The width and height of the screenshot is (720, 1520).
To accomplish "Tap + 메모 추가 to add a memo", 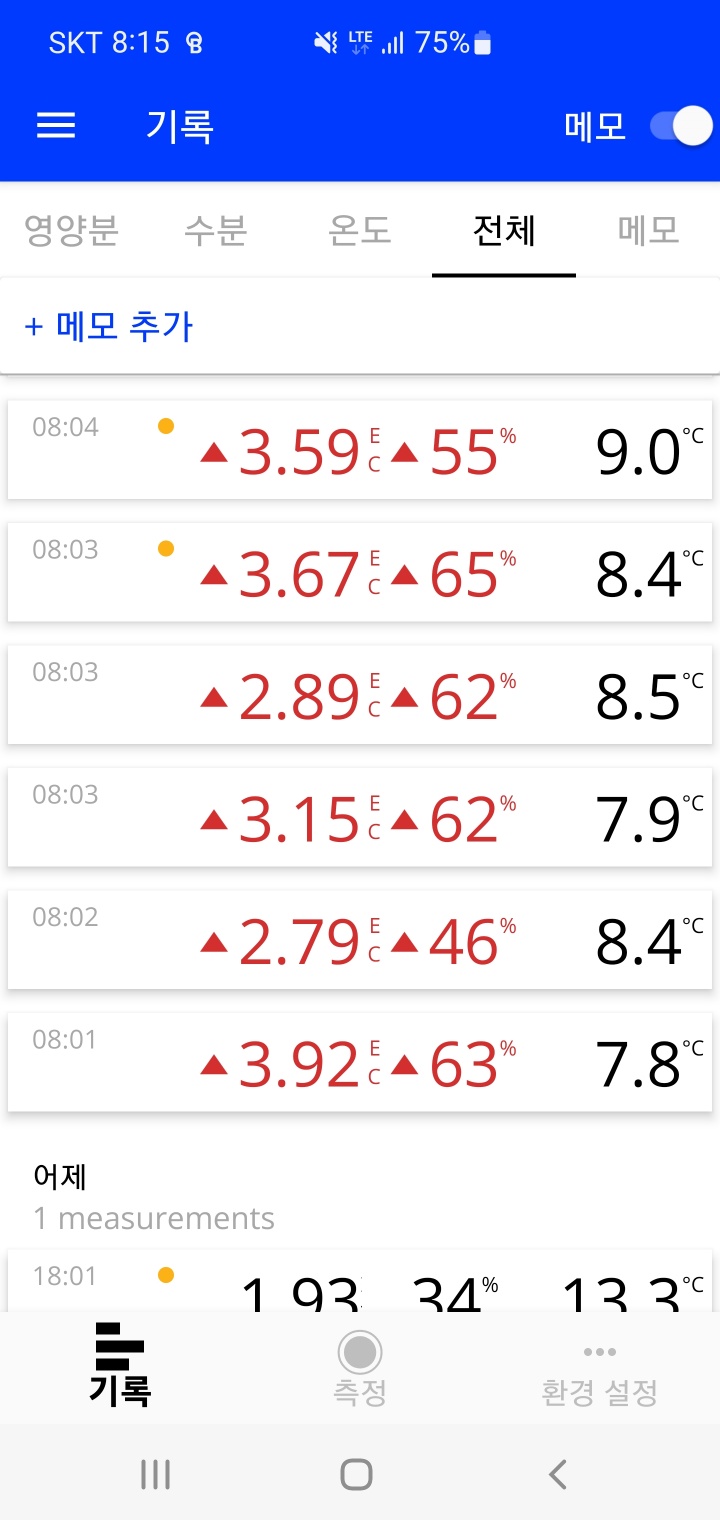I will [108, 326].
